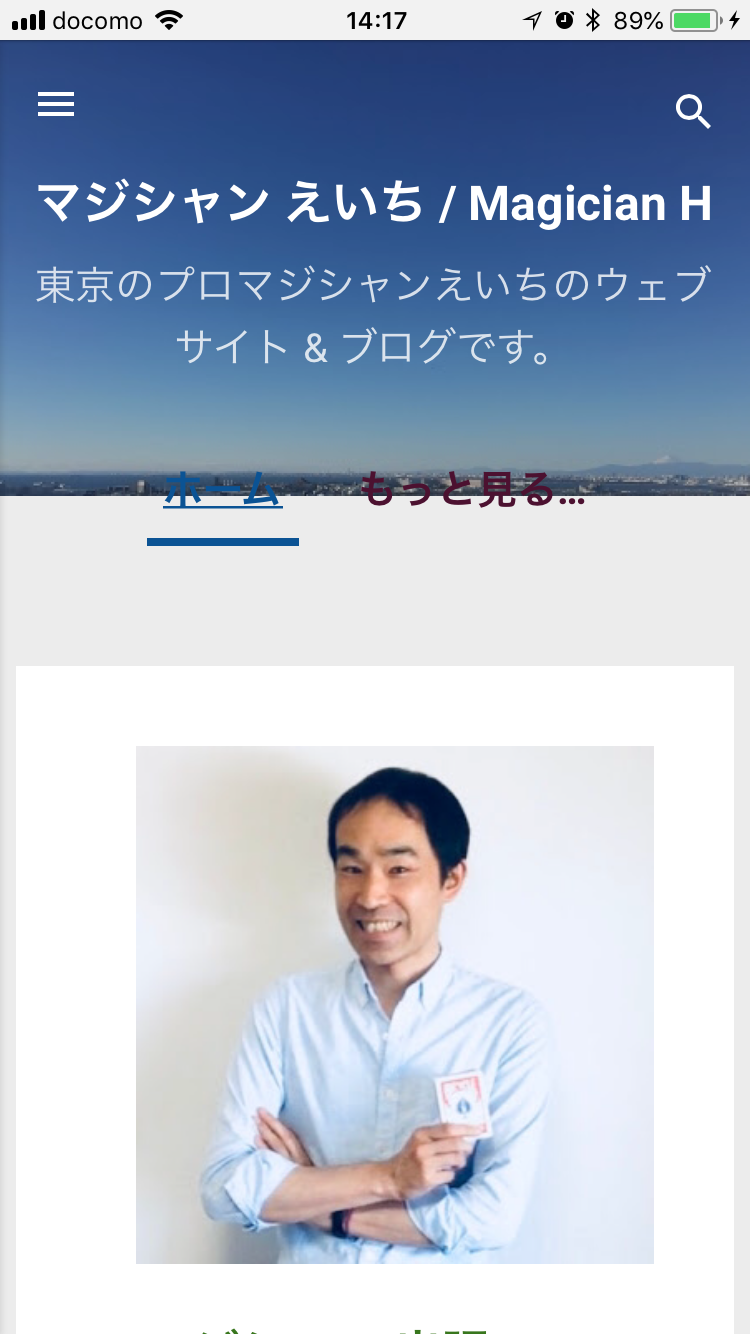Switch to the ホーム tab
The image size is (750, 1334).
click(x=223, y=492)
